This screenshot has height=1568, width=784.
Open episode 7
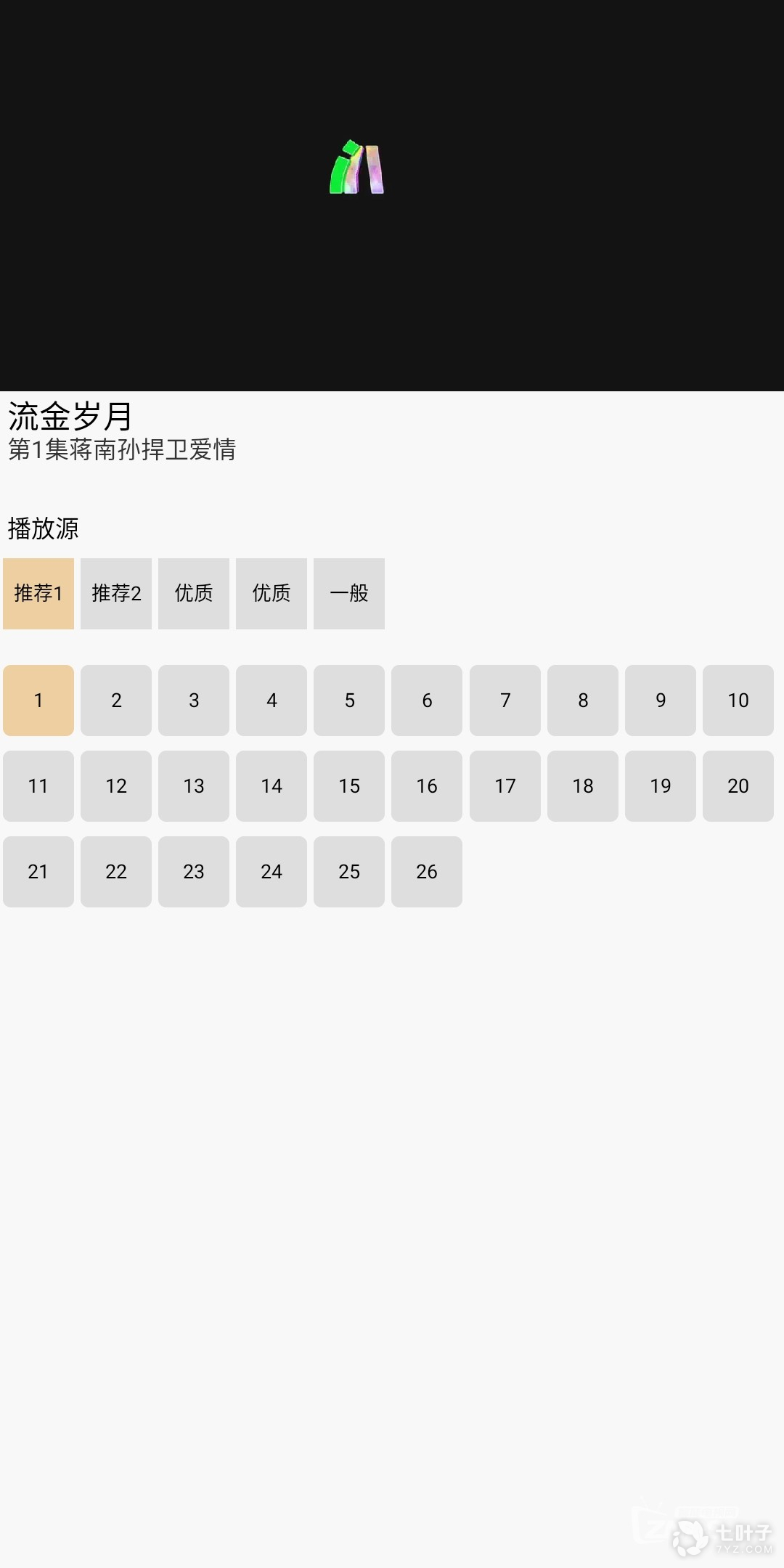pos(505,700)
